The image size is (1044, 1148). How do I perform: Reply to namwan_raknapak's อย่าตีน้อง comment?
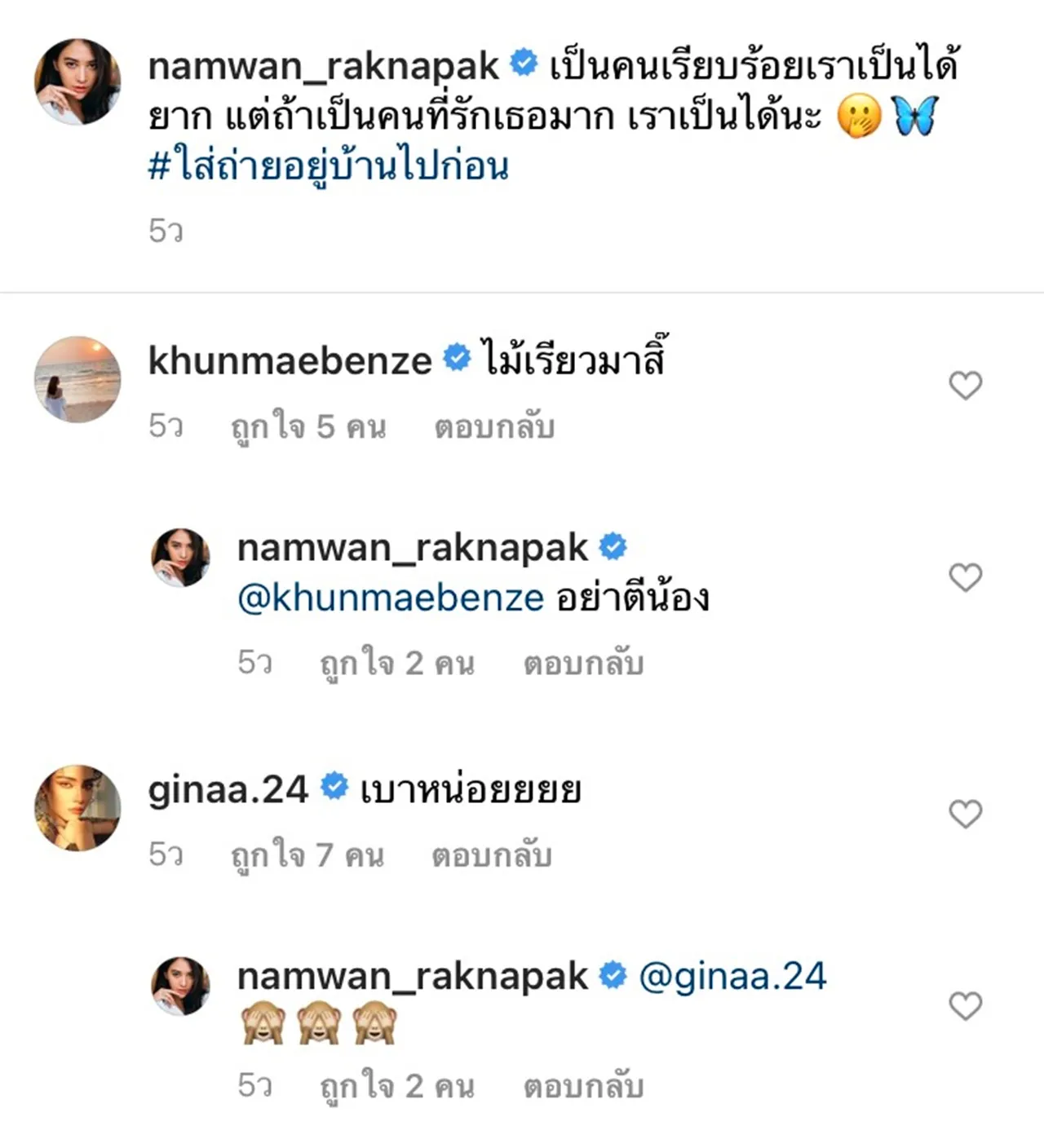pos(583,663)
